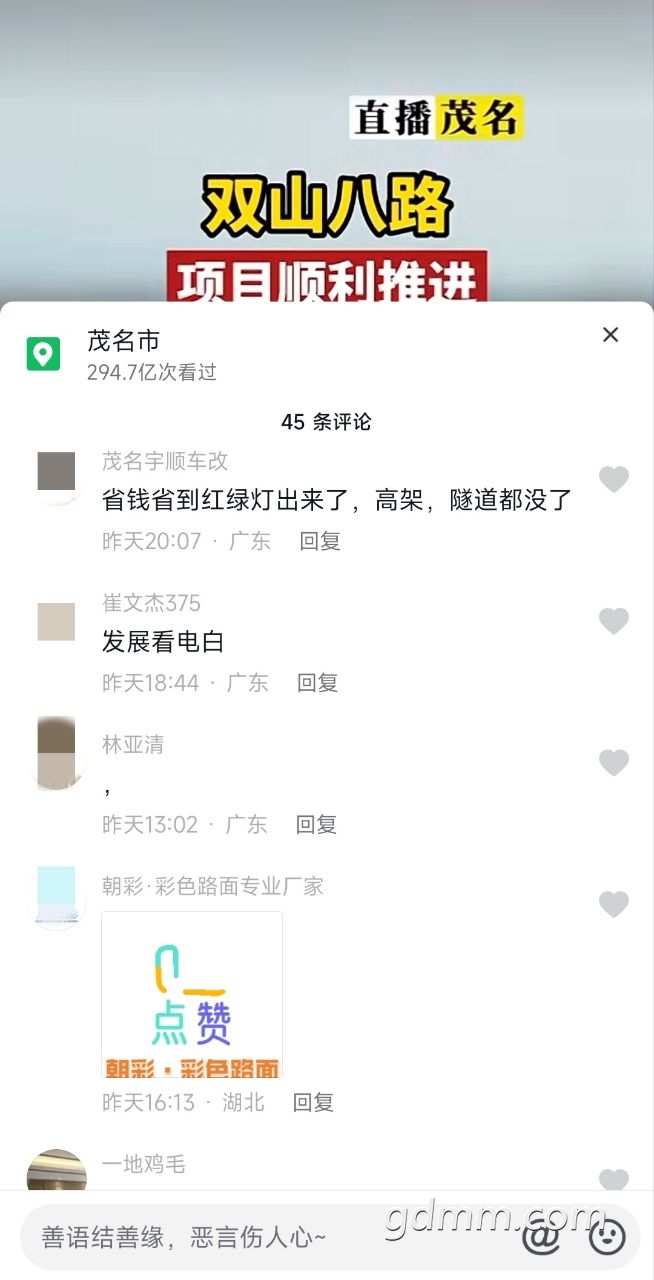Tap the comment input field
Image resolution: width=654 pixels, height=1280 pixels.
click(x=260, y=1237)
